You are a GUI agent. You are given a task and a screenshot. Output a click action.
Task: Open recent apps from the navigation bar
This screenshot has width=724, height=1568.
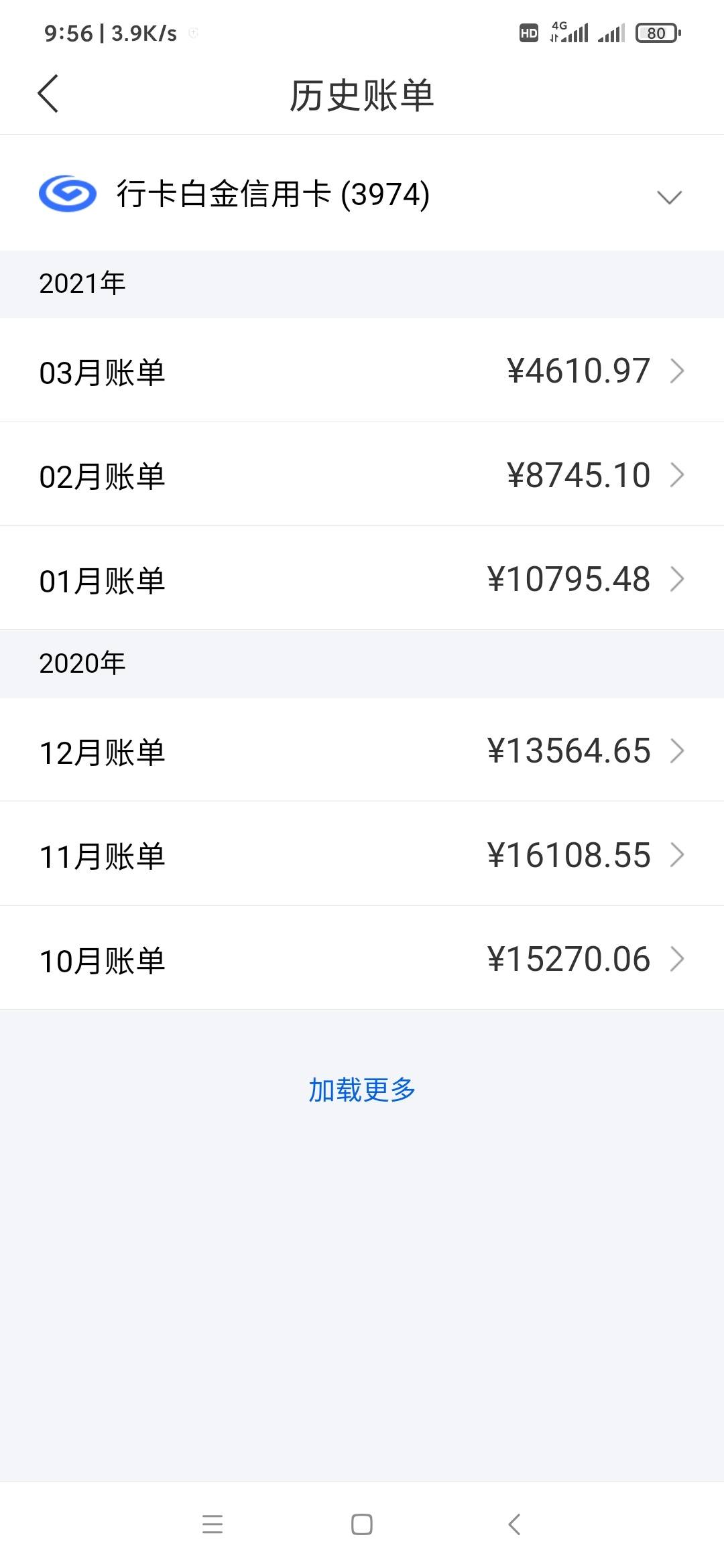(x=213, y=1524)
